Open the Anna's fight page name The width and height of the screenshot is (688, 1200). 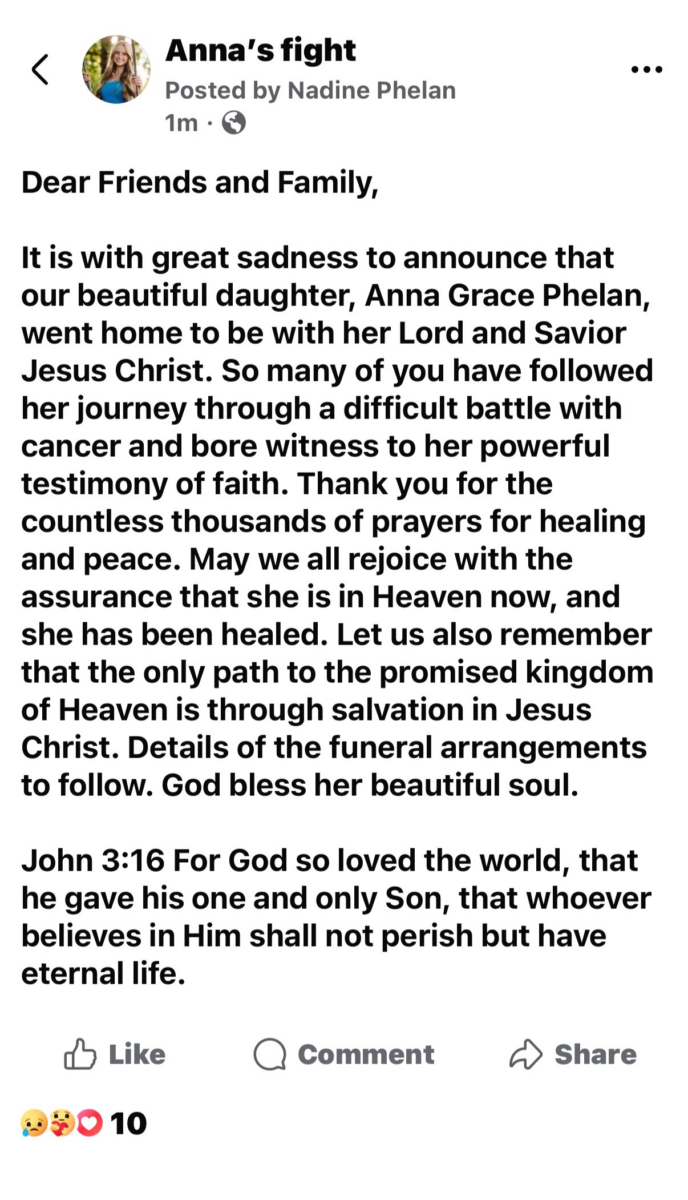click(260, 50)
